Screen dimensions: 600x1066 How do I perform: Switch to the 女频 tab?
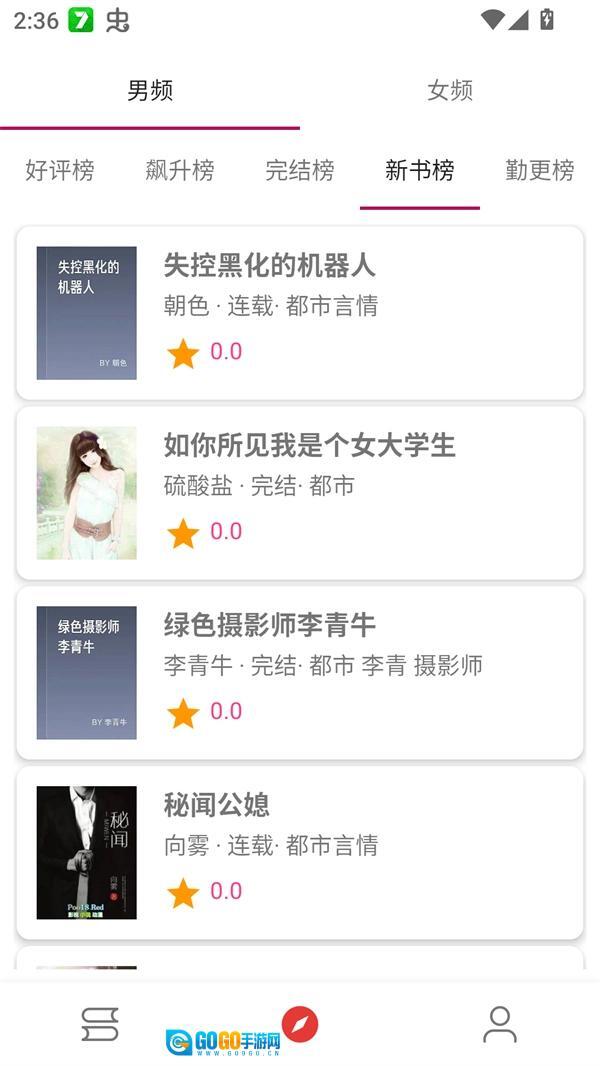click(x=450, y=91)
